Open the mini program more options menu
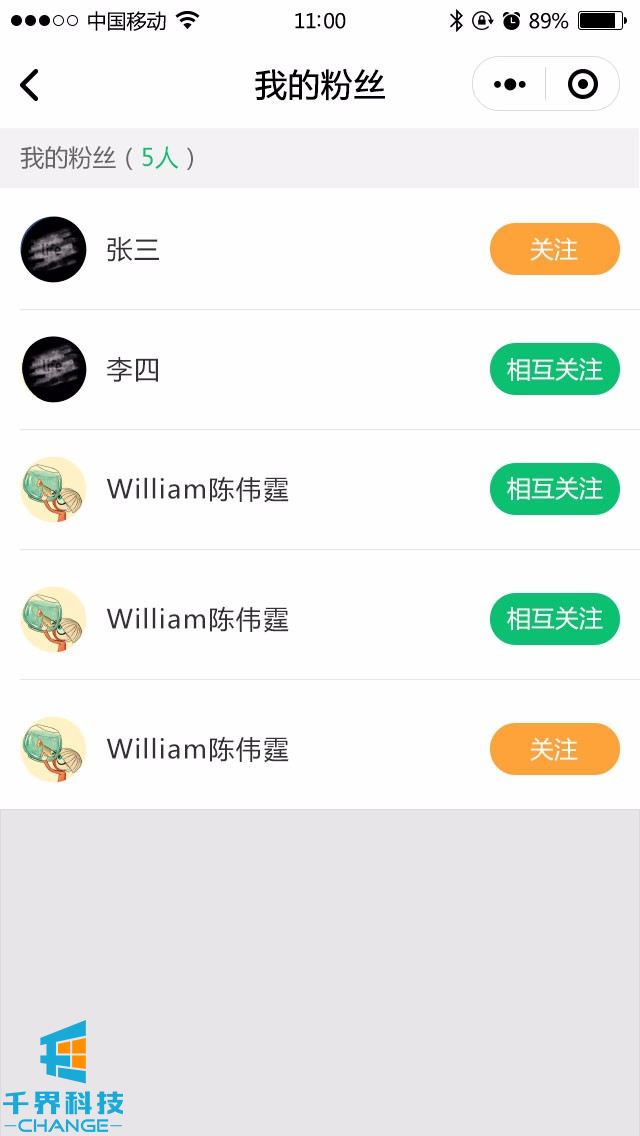This screenshot has width=640, height=1136. click(510, 85)
